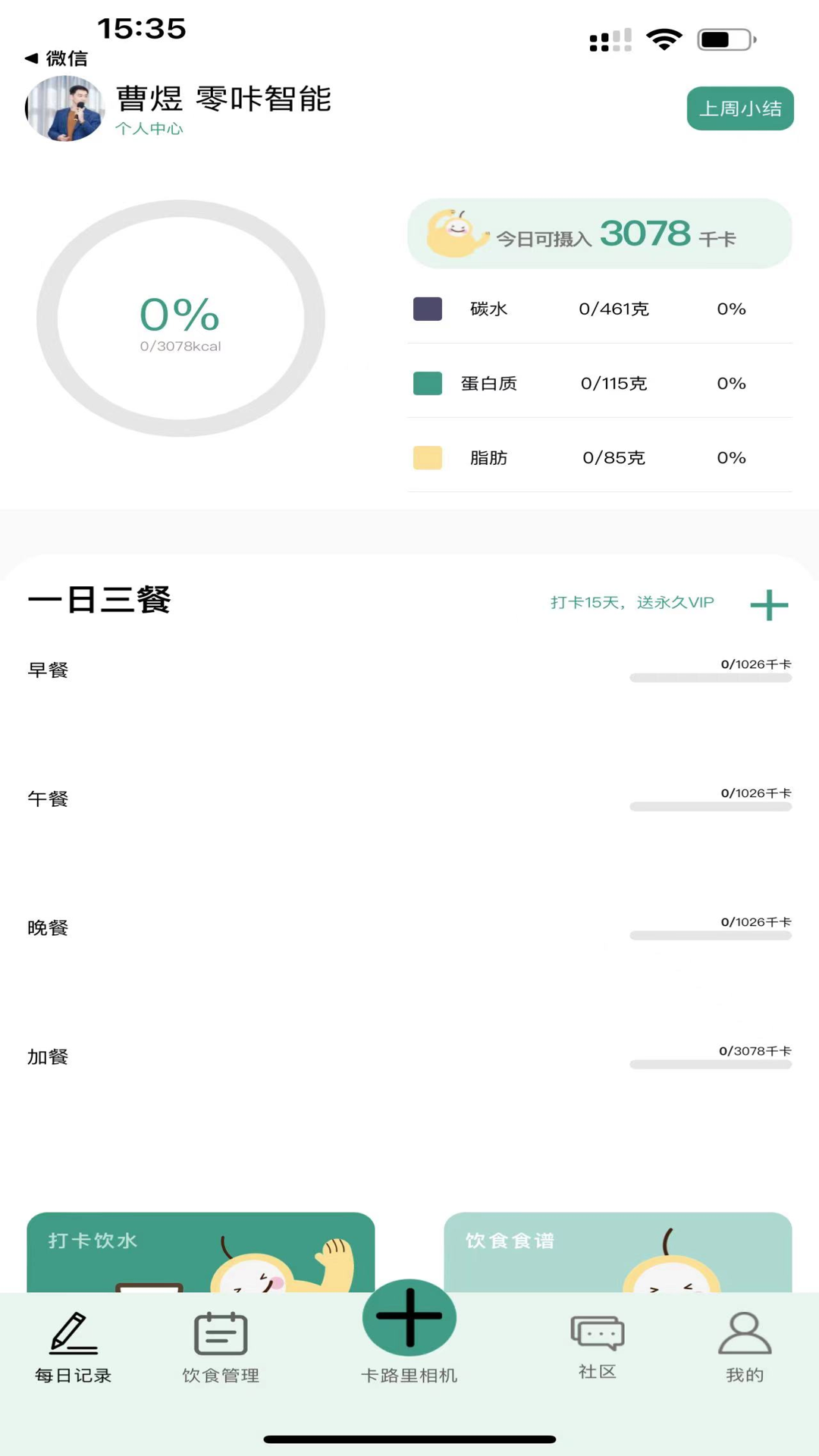Select the 蛋白质 green swatch

pyautogui.click(x=427, y=384)
